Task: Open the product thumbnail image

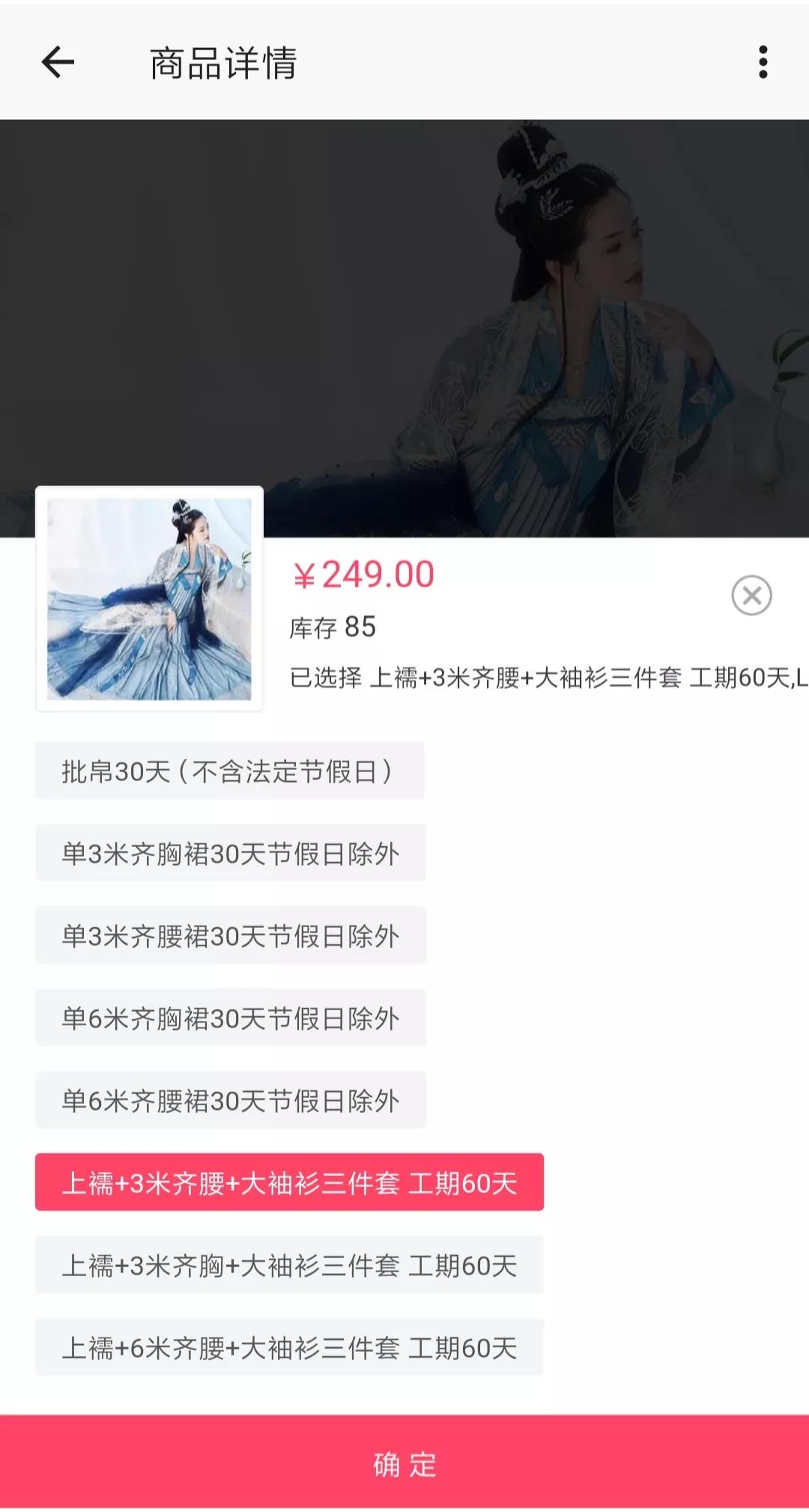Action: coord(149,599)
